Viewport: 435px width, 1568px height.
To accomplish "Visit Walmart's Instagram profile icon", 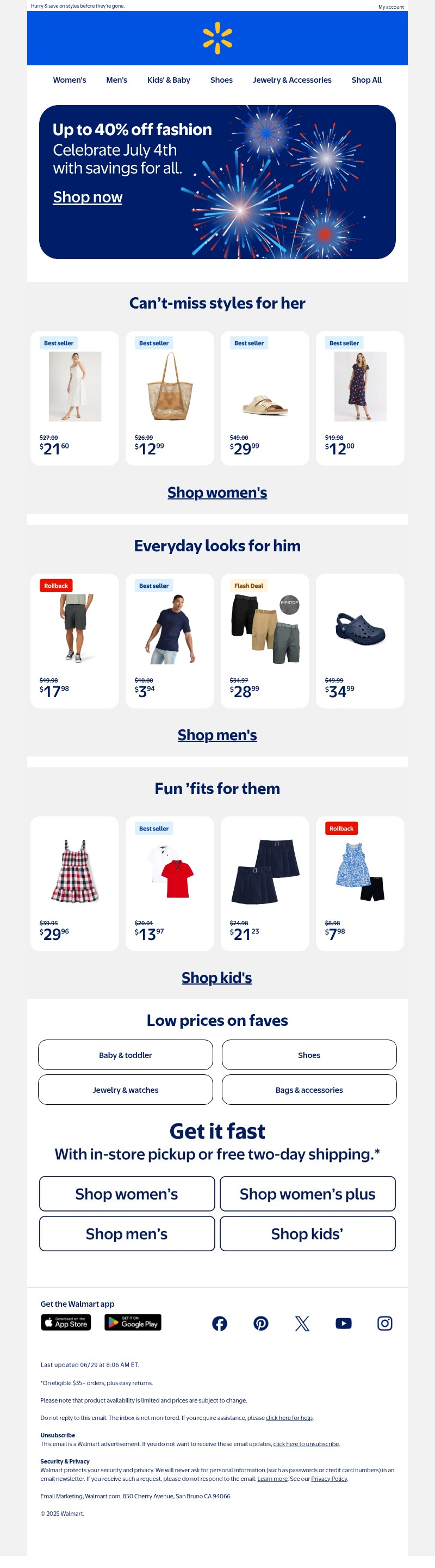I will [384, 1323].
